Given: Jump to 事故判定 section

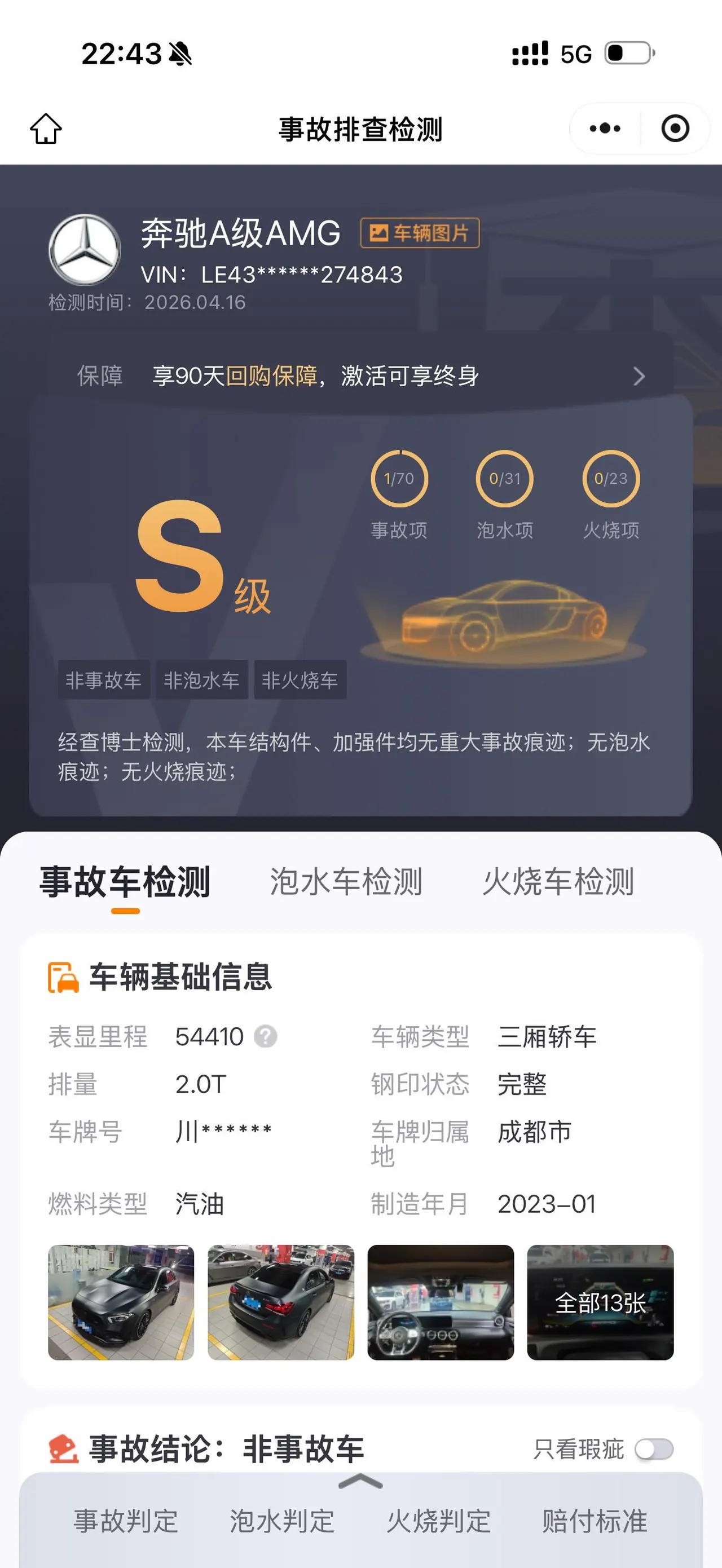Looking at the screenshot, I should point(126,1521).
